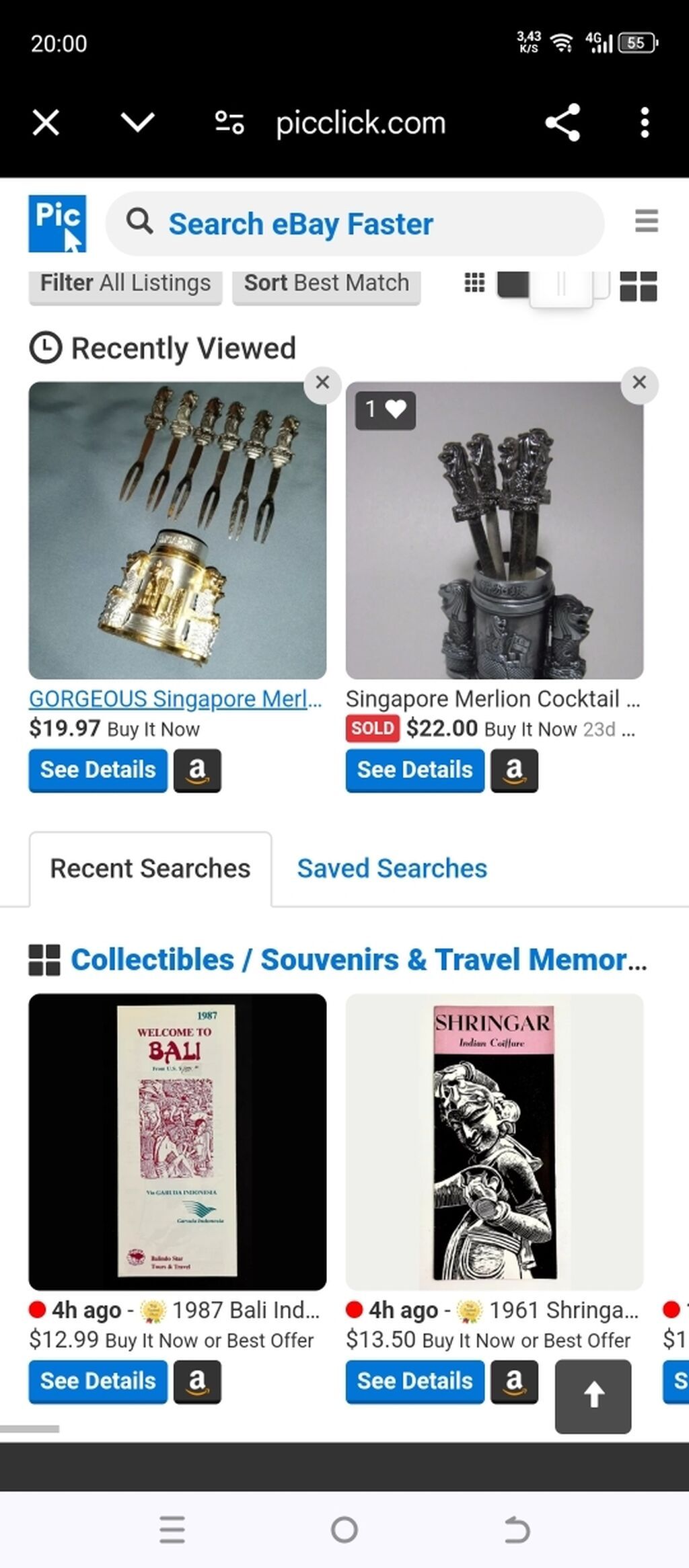
Task: Open Amazon search for the $19.97 item
Action: (197, 771)
